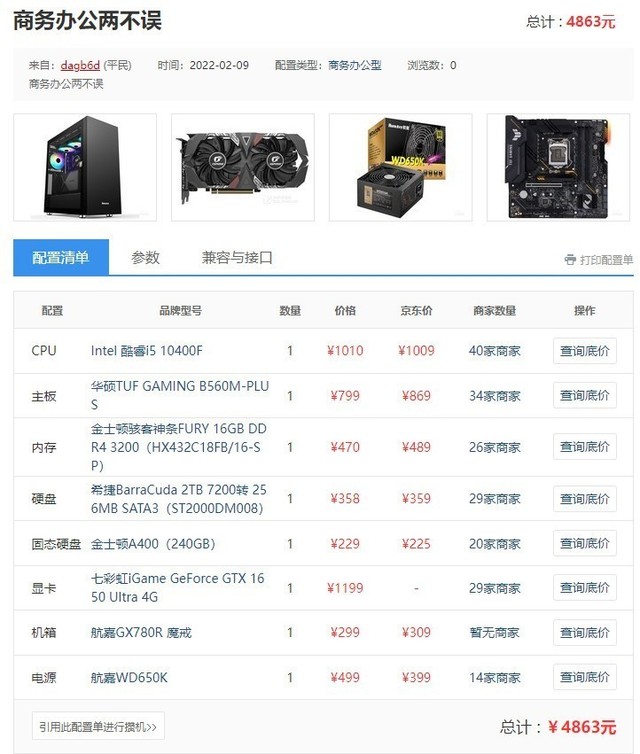View the WD650K power supply image
The width and height of the screenshot is (640, 754).
[400, 167]
